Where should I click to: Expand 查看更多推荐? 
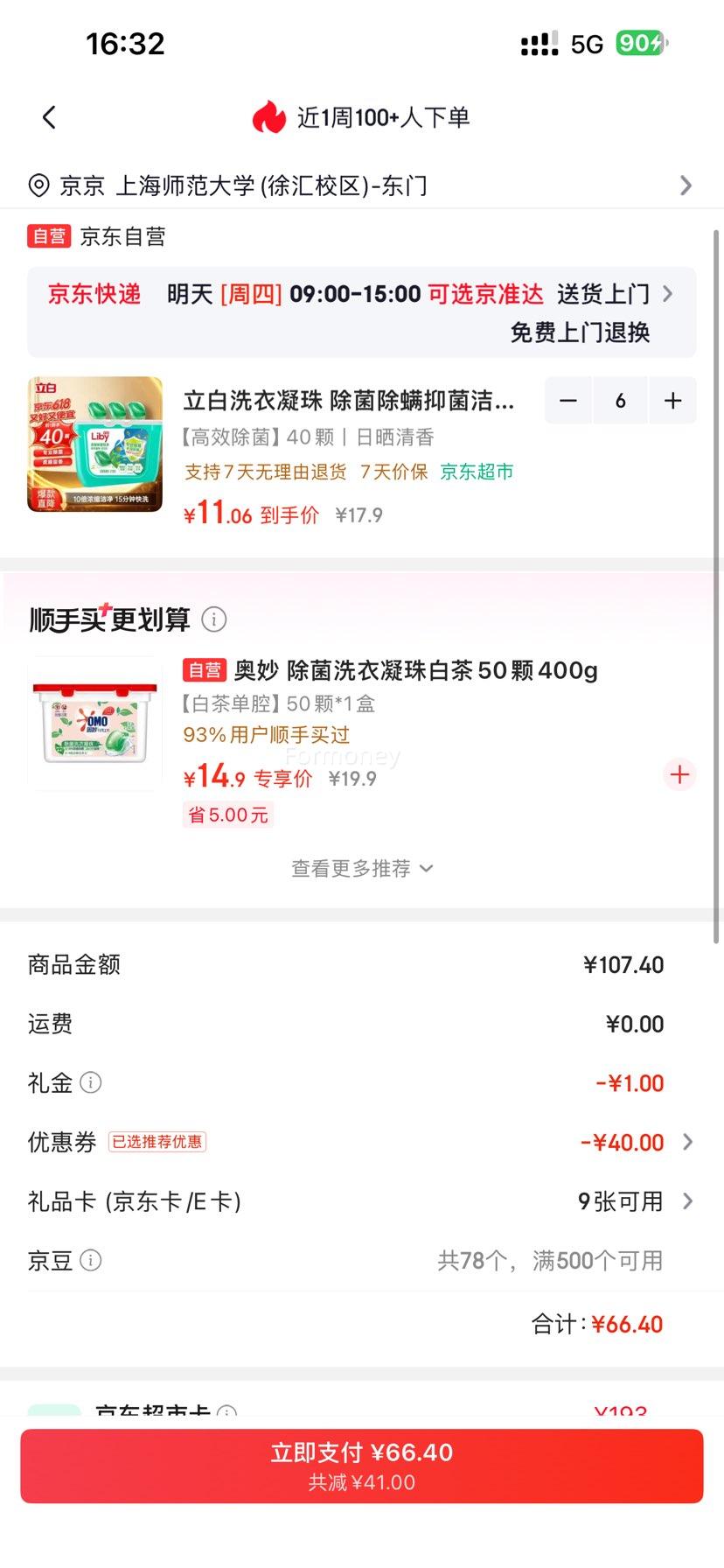pyautogui.click(x=362, y=868)
